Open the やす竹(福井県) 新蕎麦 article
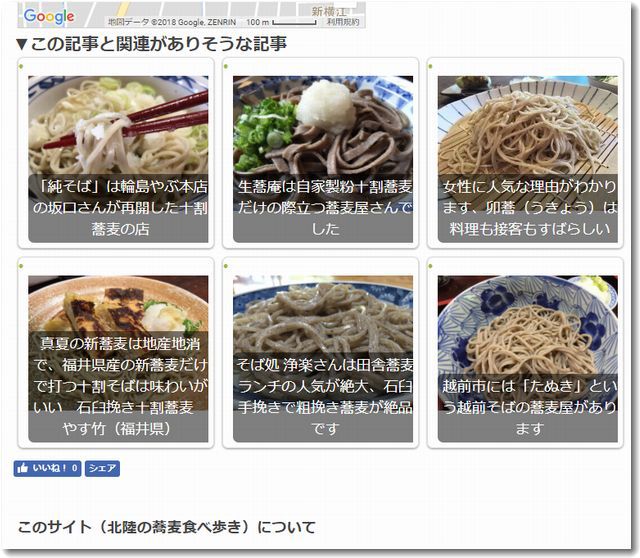640x558 pixels. tap(118, 355)
